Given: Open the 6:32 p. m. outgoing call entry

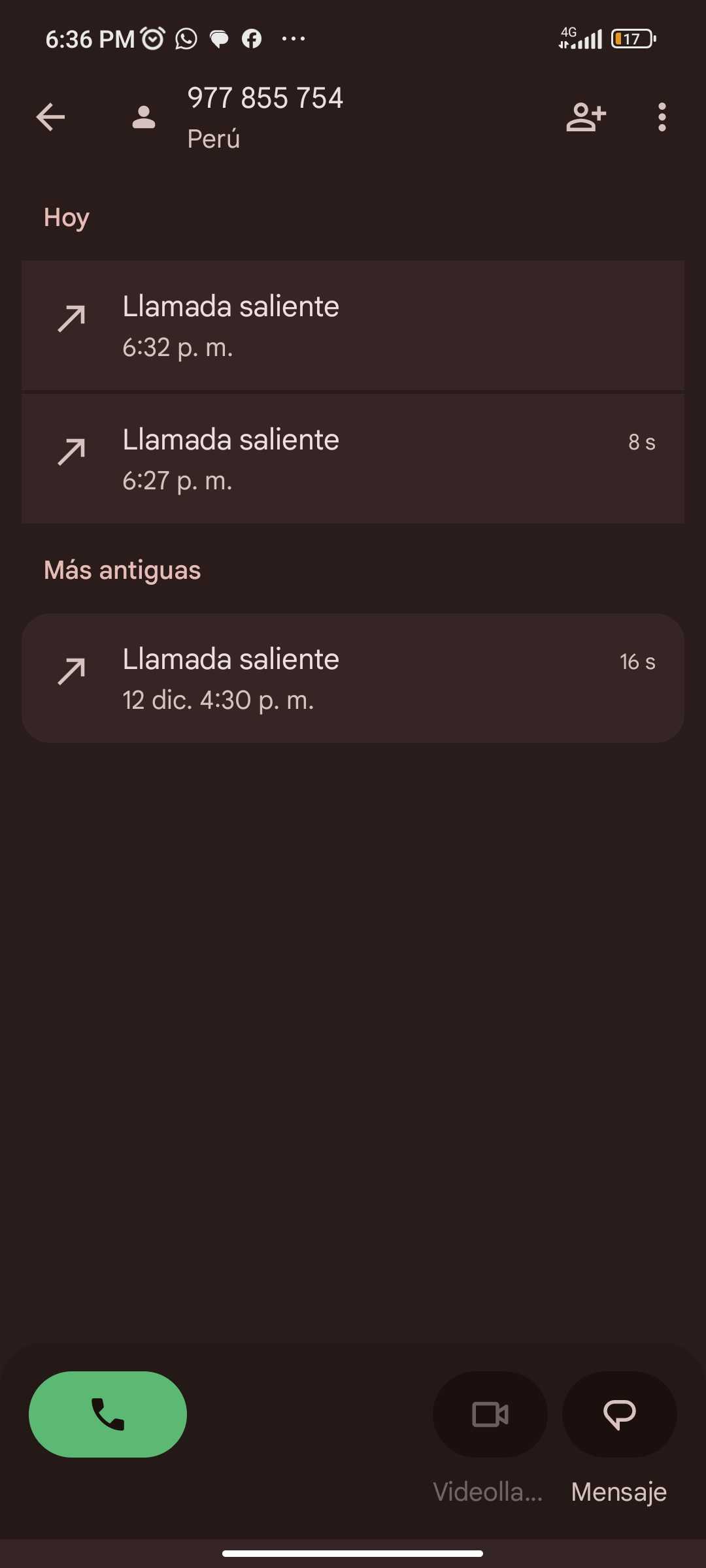Looking at the screenshot, I should click(x=353, y=325).
